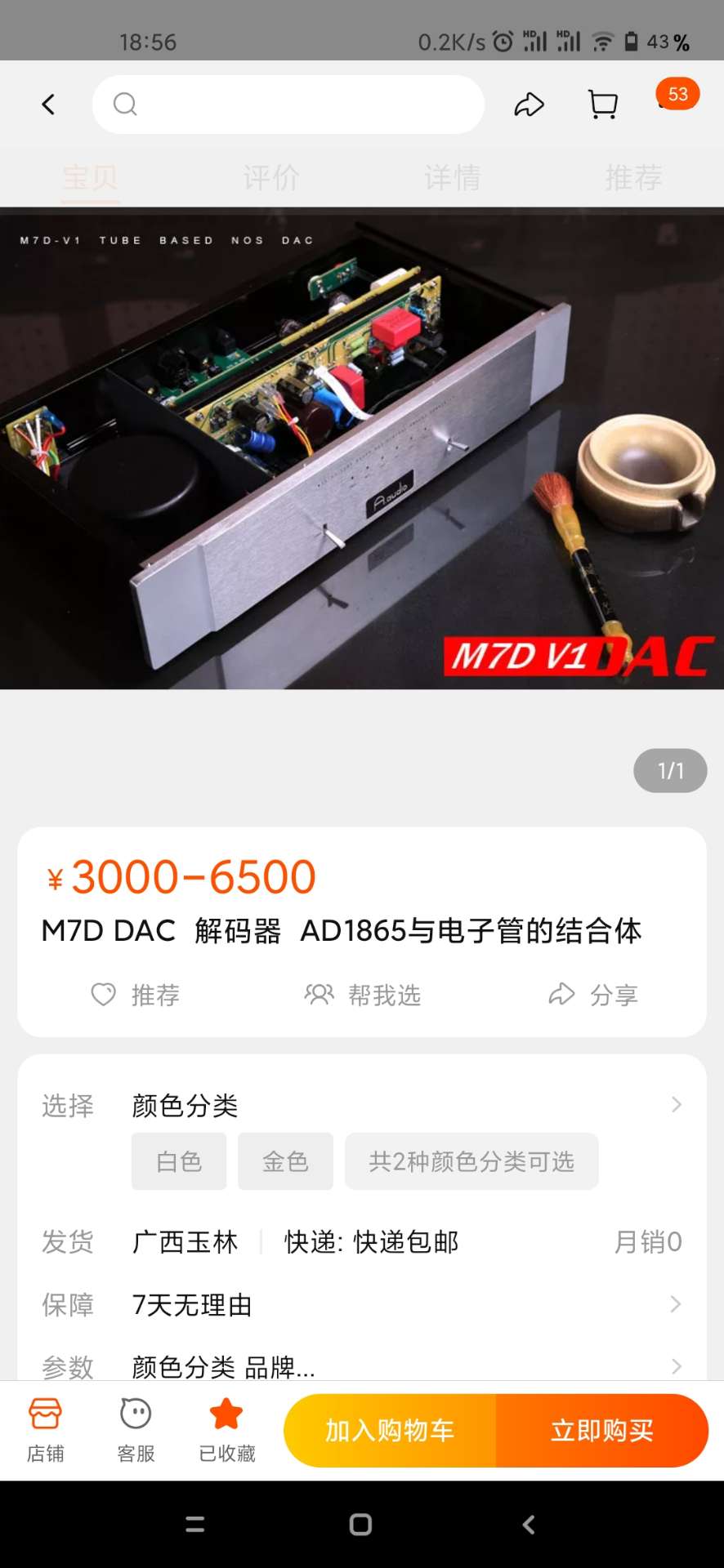Tap 加入购物车 to add to cart
Screen dimensions: 724x1568
[390, 1430]
